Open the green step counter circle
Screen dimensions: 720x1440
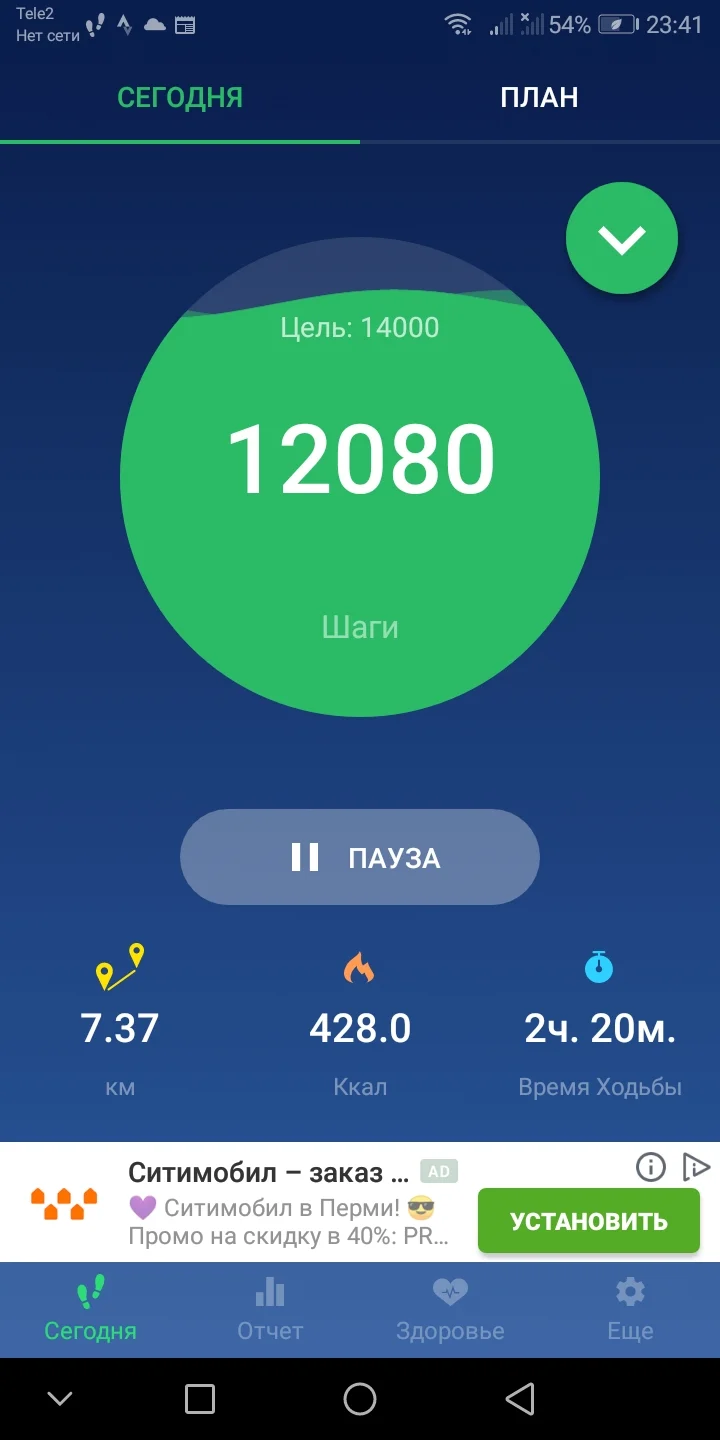pos(360,477)
